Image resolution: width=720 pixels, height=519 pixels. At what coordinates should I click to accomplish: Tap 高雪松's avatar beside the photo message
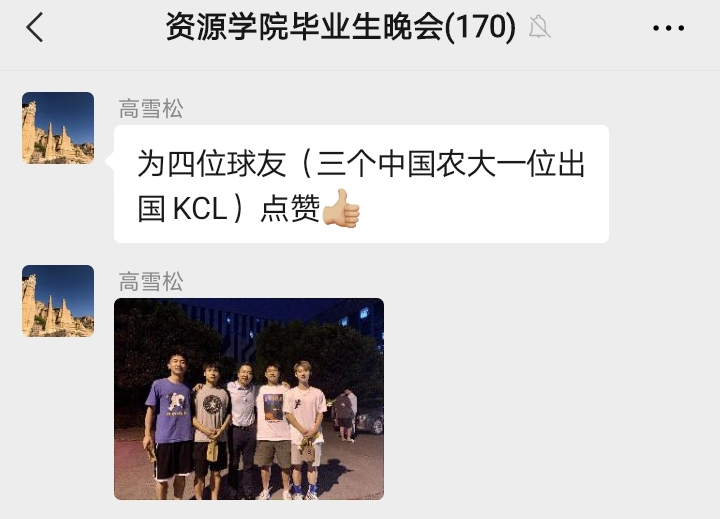point(58,301)
